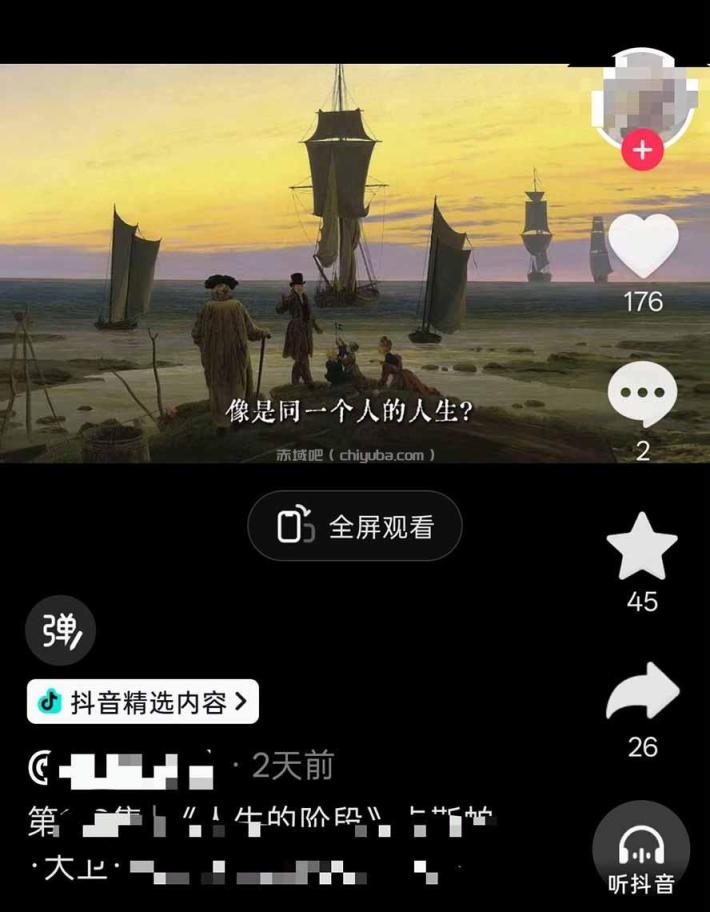
Task: Share this video via arrow icon
Action: click(643, 692)
